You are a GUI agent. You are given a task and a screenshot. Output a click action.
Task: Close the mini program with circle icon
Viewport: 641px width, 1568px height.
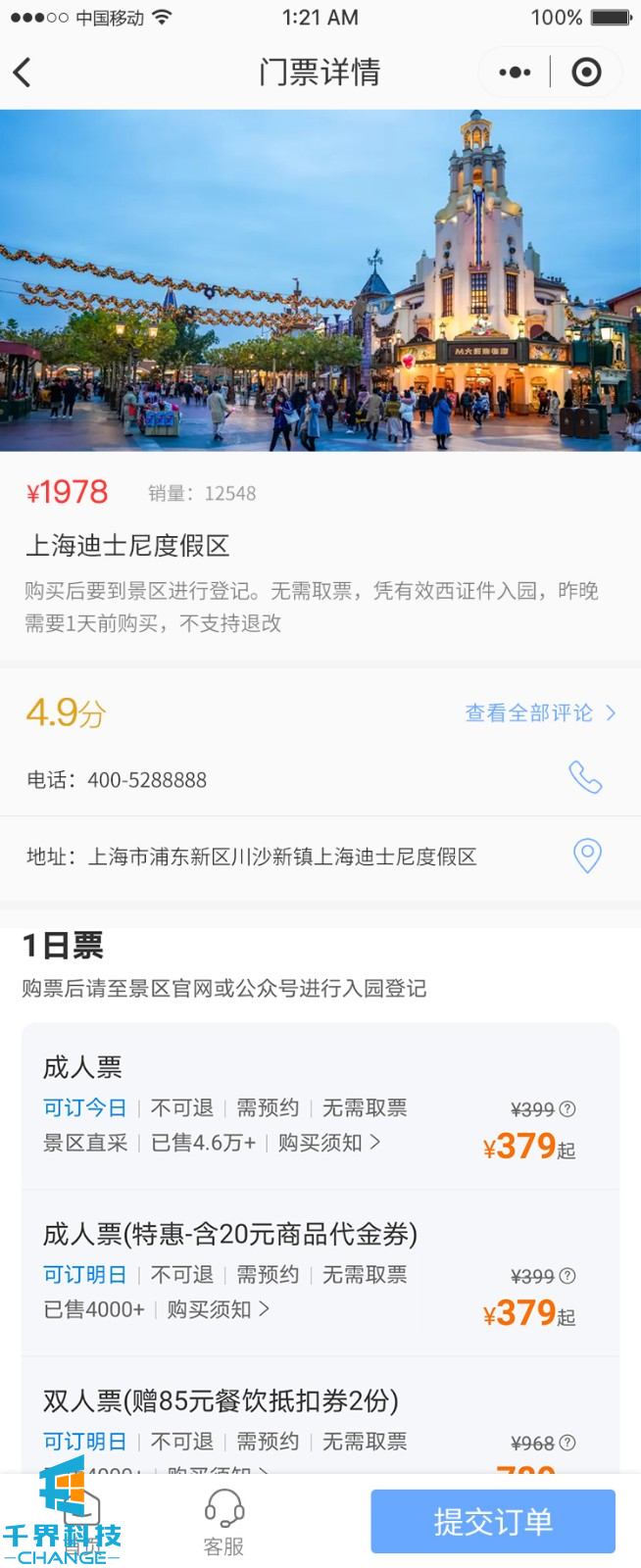(x=586, y=73)
